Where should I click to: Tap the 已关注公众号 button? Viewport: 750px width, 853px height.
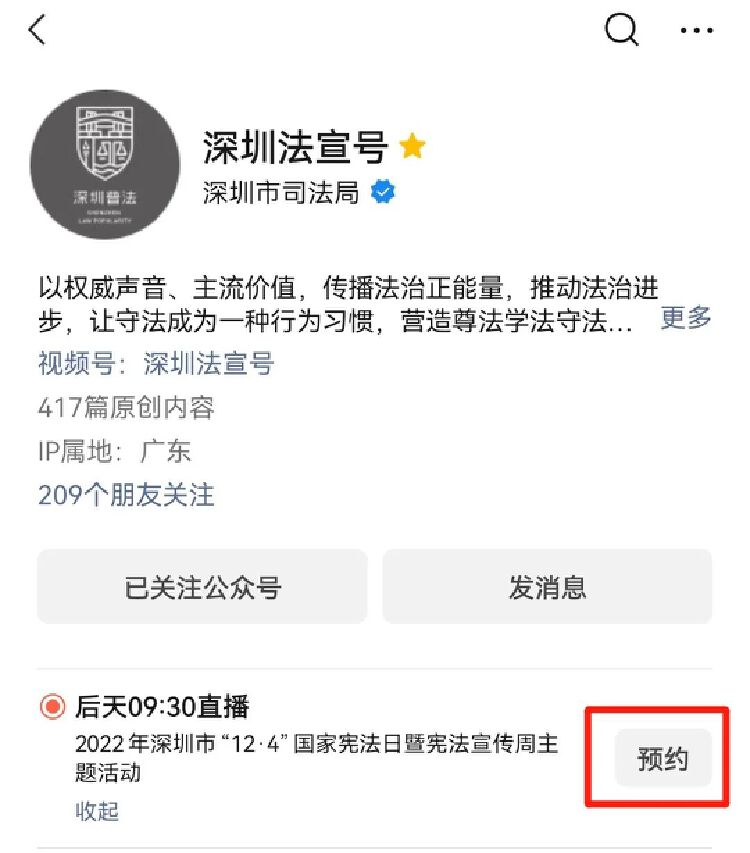tap(202, 587)
